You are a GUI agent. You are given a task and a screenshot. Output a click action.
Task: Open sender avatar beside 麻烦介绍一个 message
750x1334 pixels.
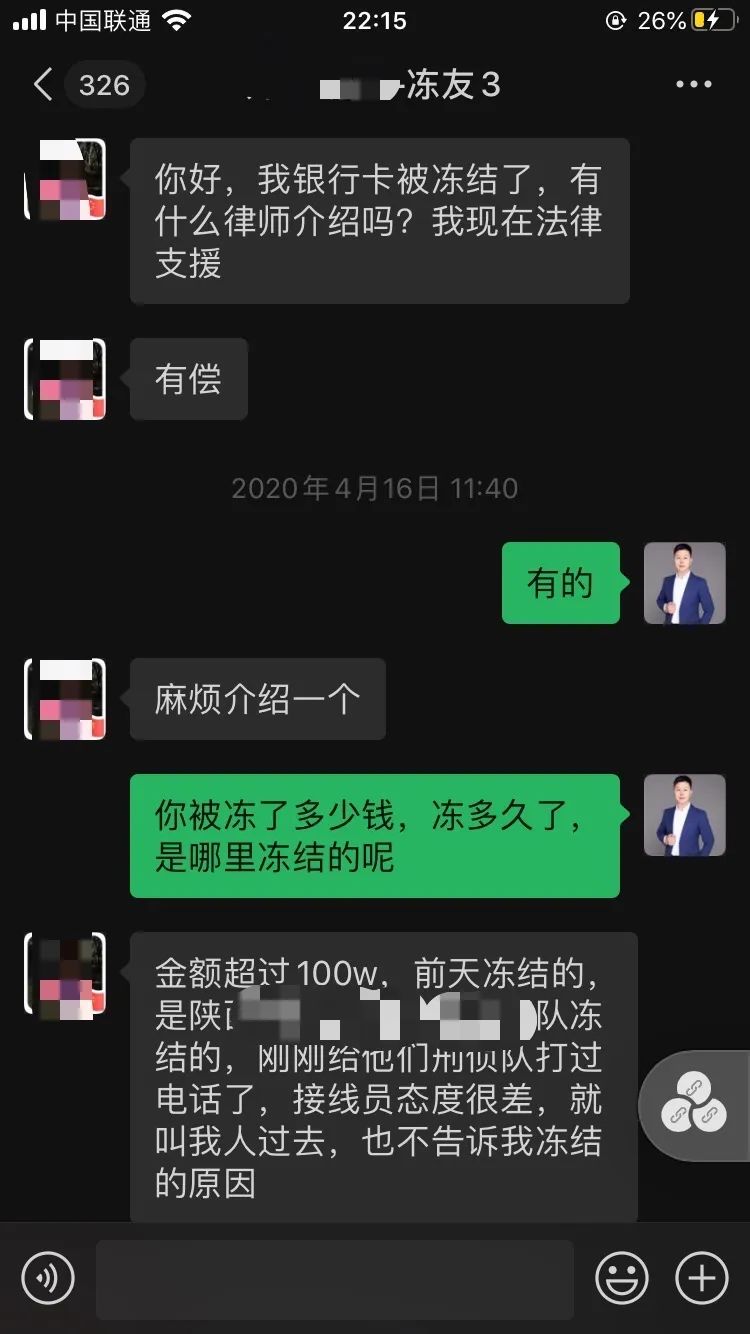tap(65, 699)
